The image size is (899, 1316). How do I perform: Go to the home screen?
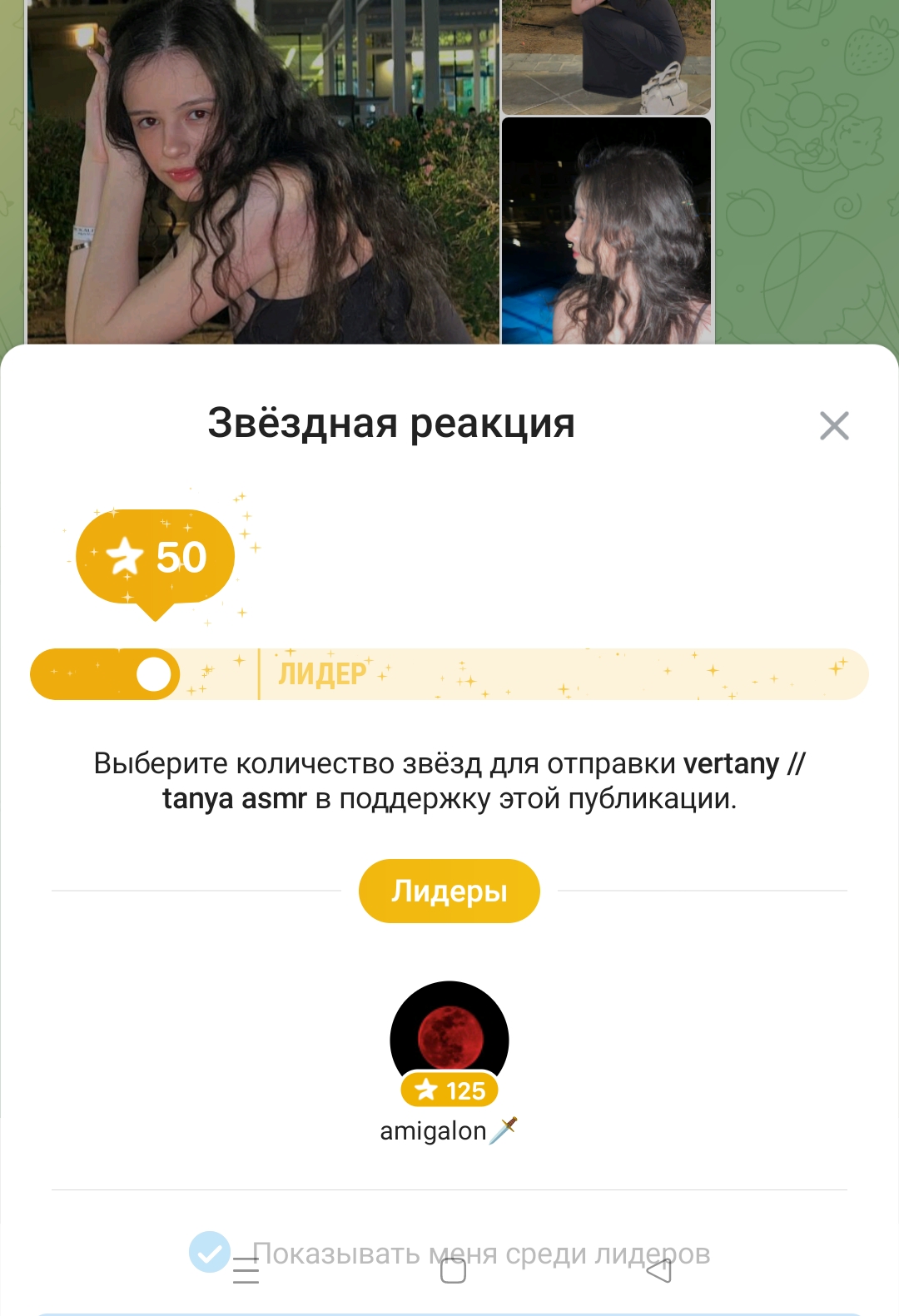pos(453,1271)
